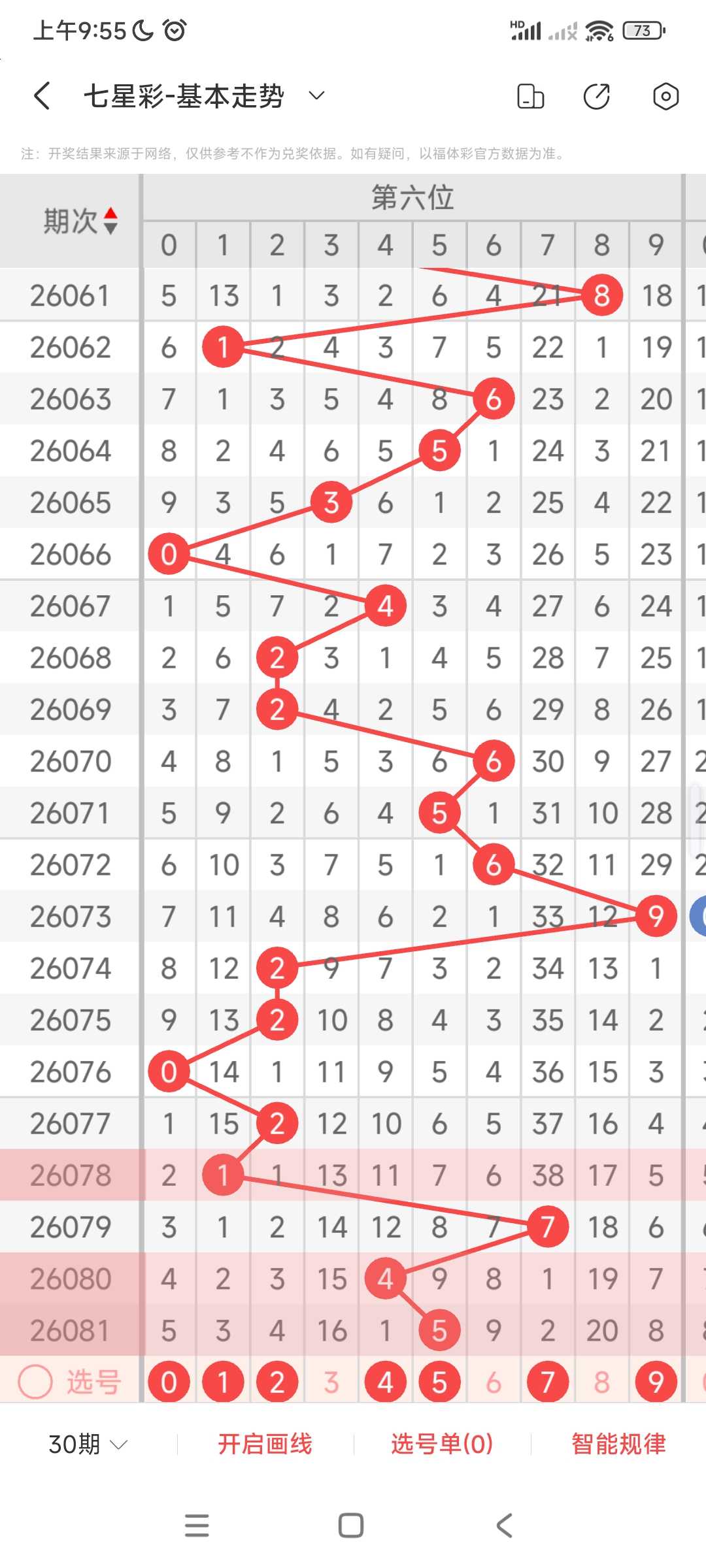This screenshot has height=1568, width=706.
Task: Sort the table by 期次
Action: (x=80, y=221)
